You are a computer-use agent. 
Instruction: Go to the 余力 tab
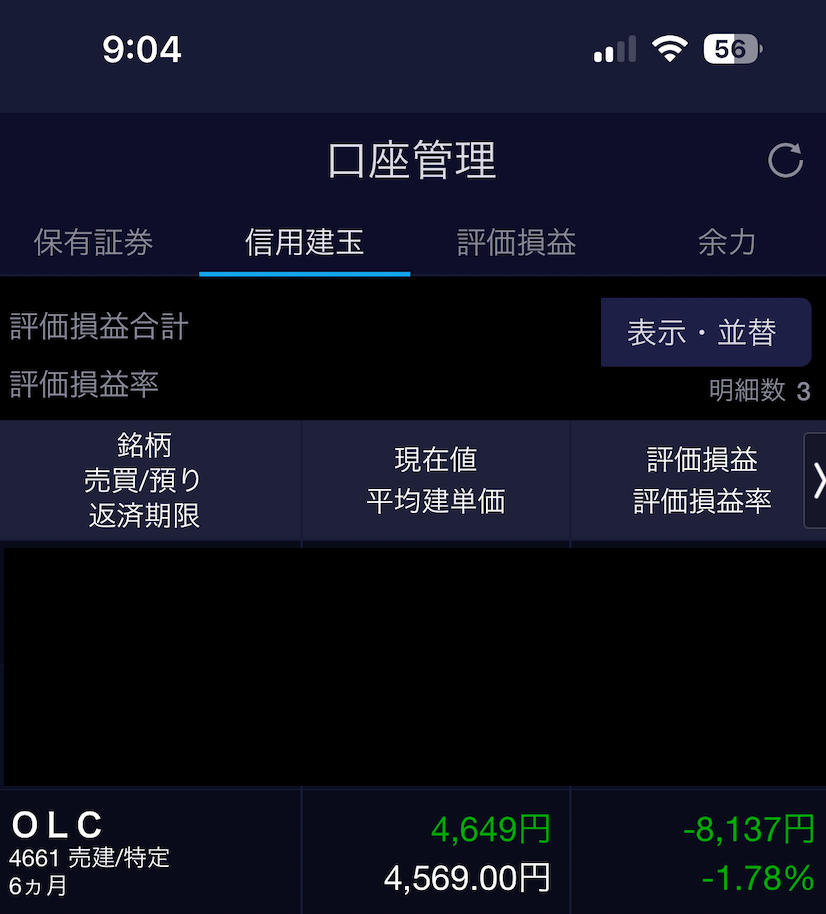727,243
